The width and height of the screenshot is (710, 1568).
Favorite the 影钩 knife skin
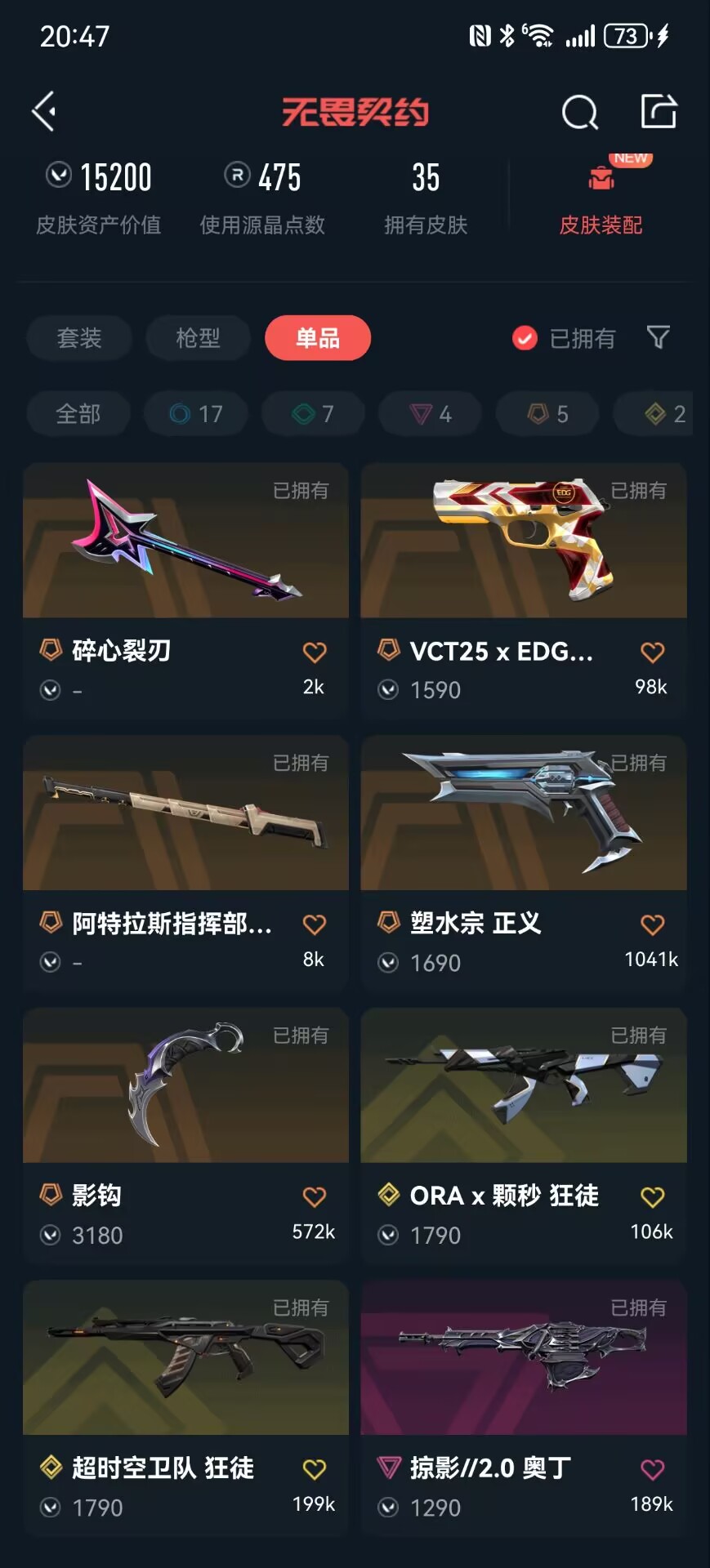[x=315, y=1197]
